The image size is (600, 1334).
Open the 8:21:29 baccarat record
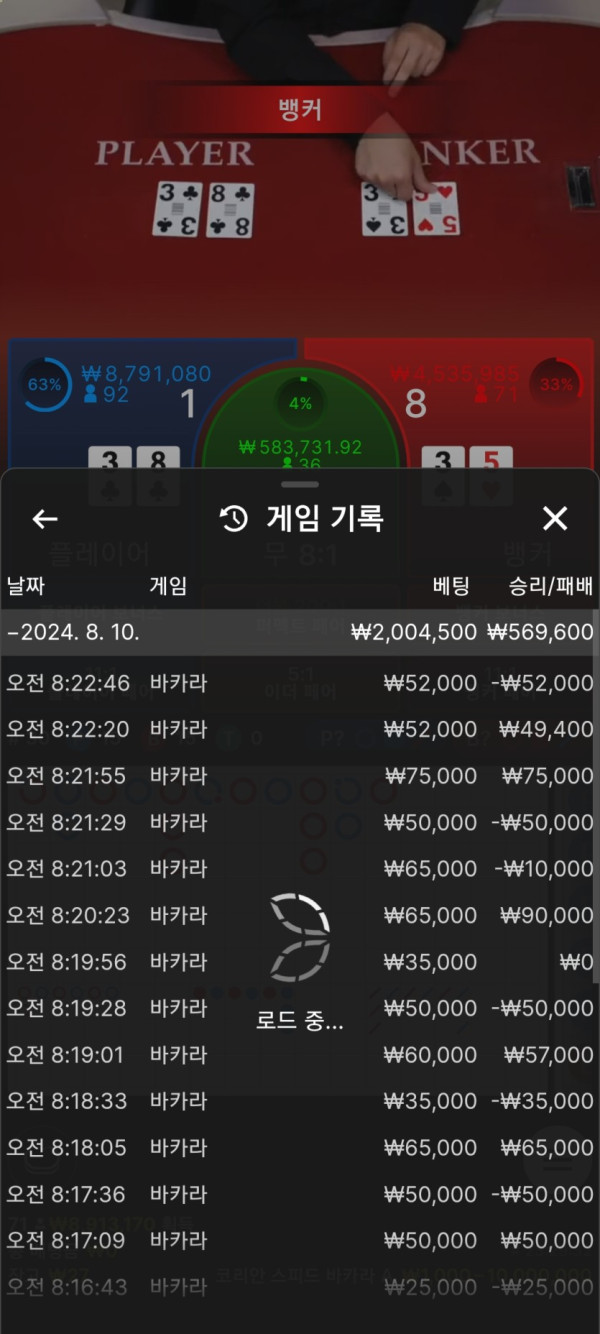(x=298, y=822)
